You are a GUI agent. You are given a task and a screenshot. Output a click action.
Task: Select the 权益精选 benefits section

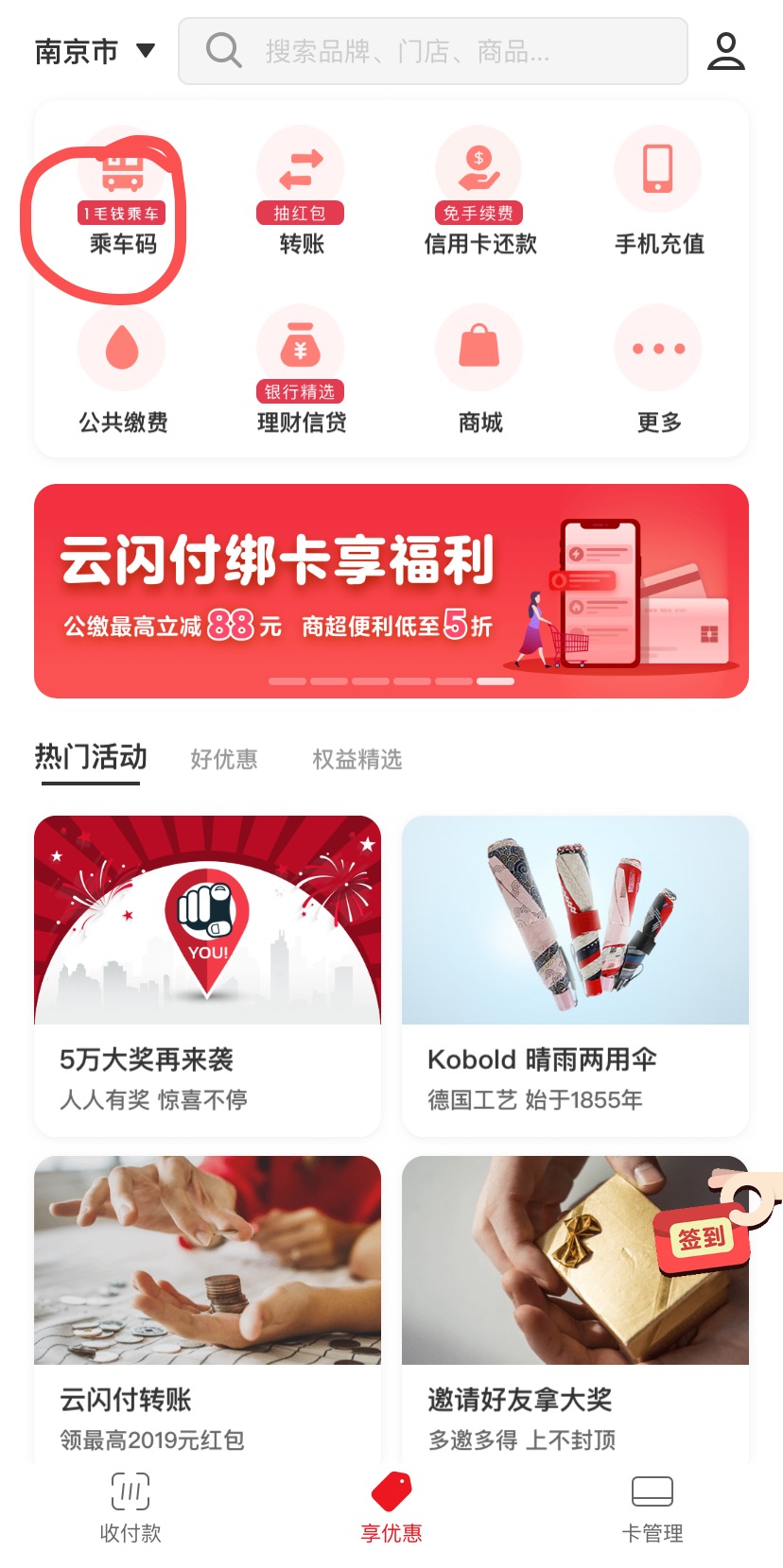[357, 760]
